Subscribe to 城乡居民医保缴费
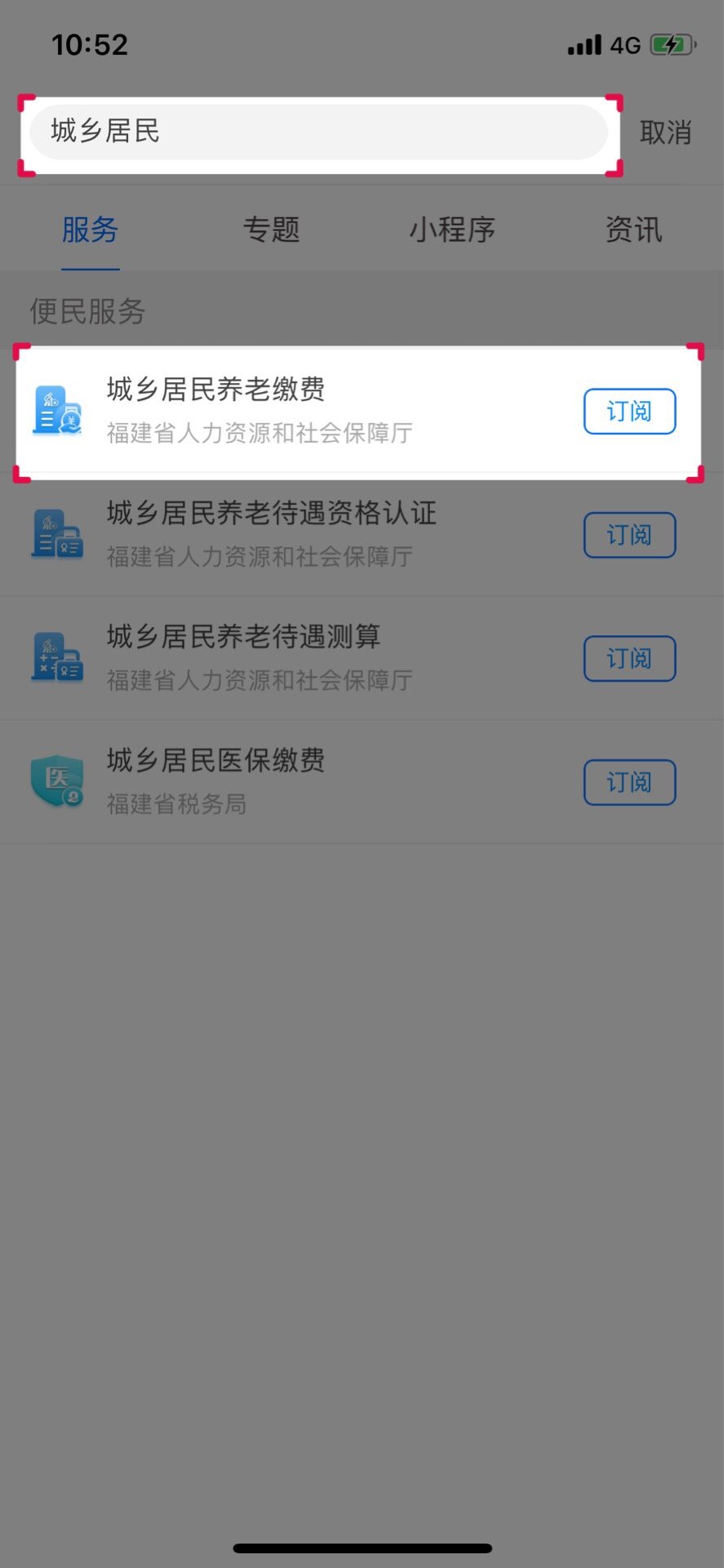724x1568 pixels. coord(629,782)
